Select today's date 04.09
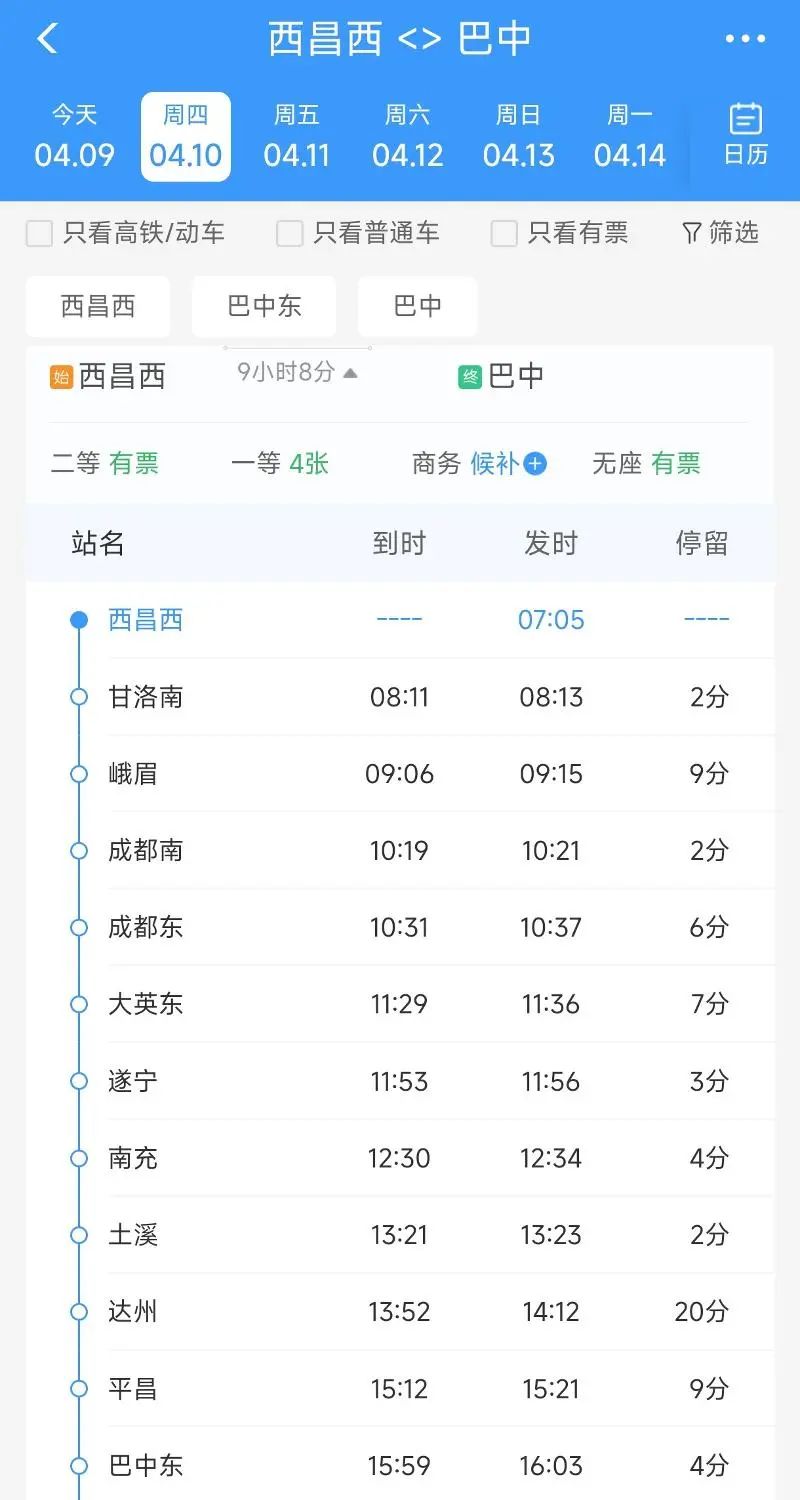 tap(74, 137)
